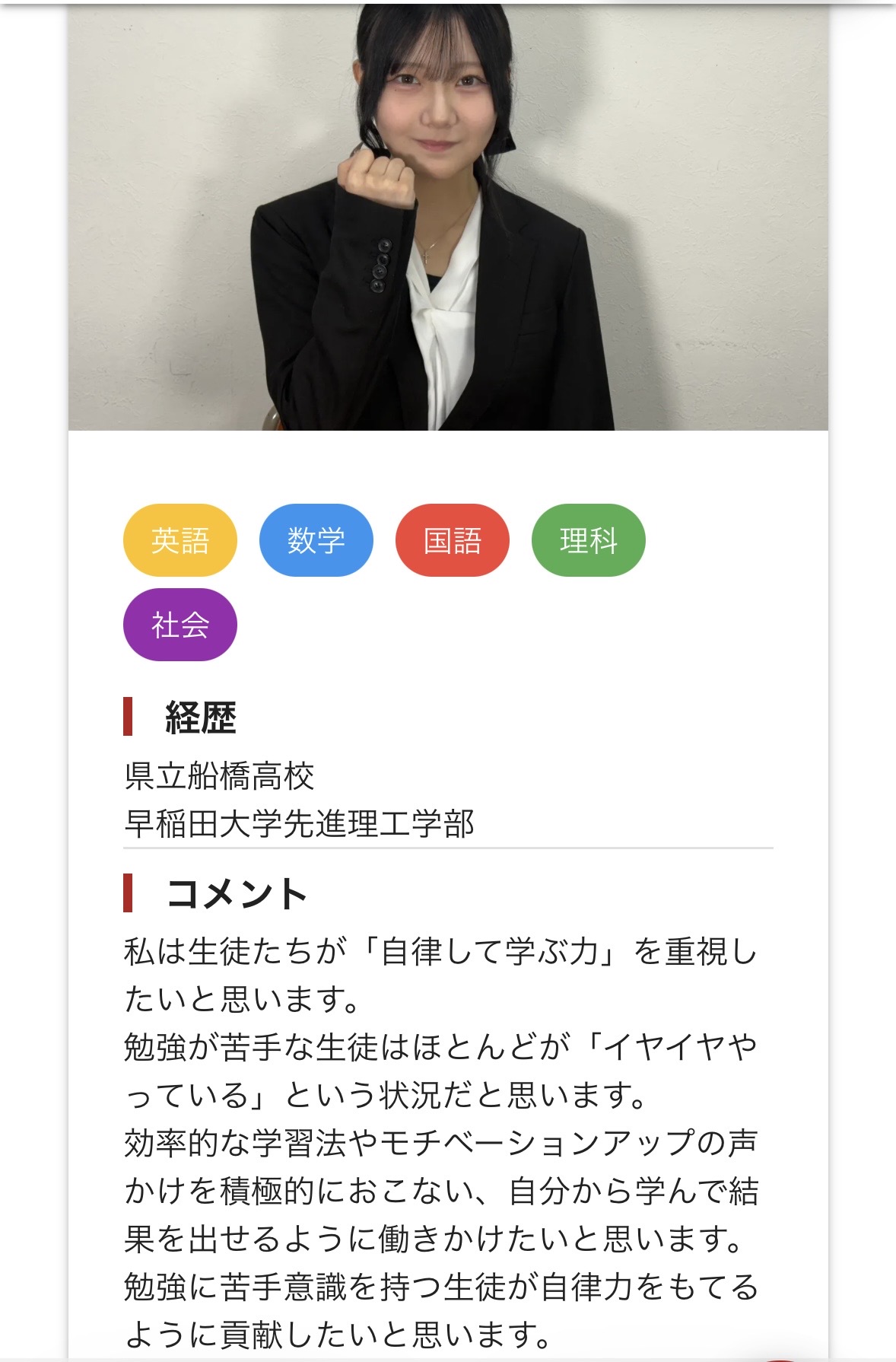Viewport: 896px width, 1362px height.
Task: Tap the blue 数学 chip
Action: coord(316,540)
